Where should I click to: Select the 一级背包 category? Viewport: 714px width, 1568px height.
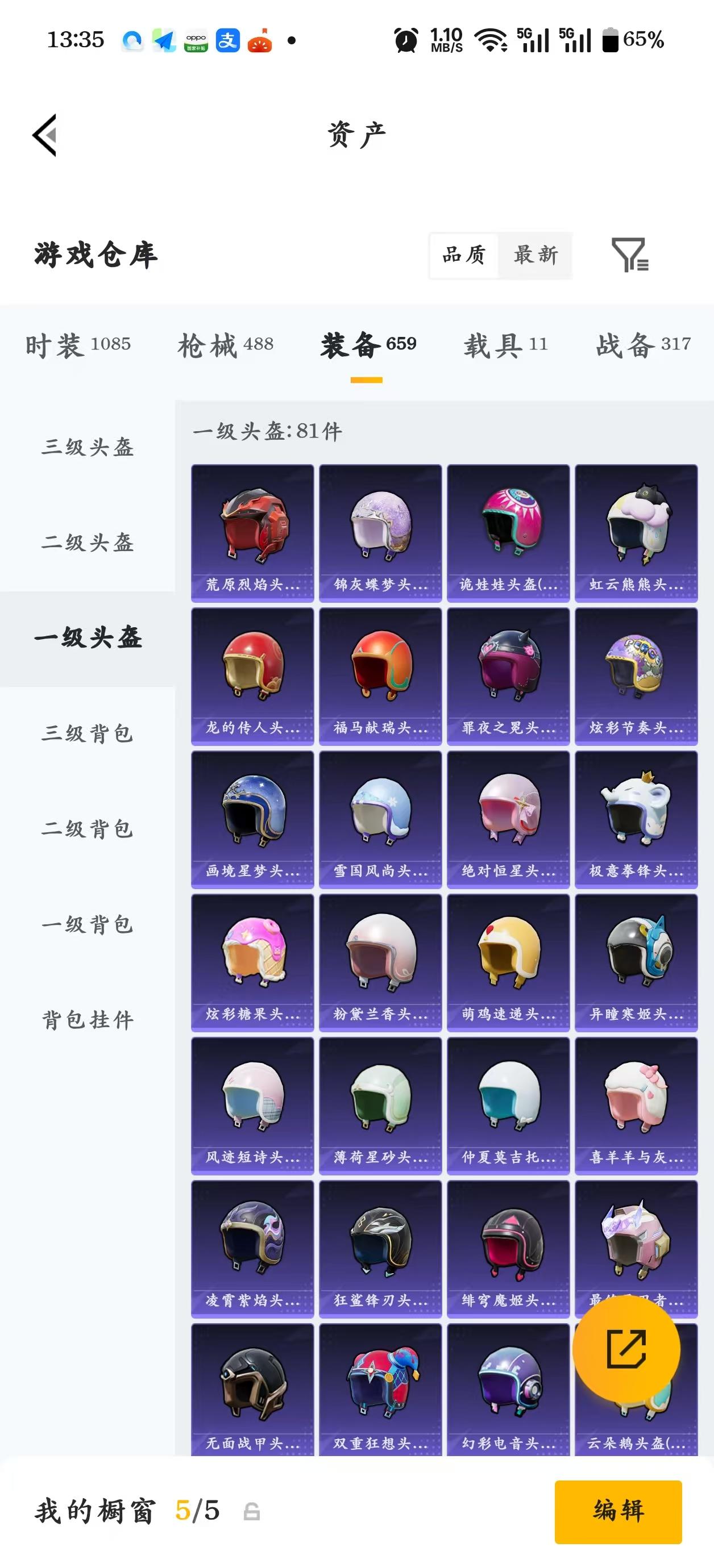click(88, 926)
